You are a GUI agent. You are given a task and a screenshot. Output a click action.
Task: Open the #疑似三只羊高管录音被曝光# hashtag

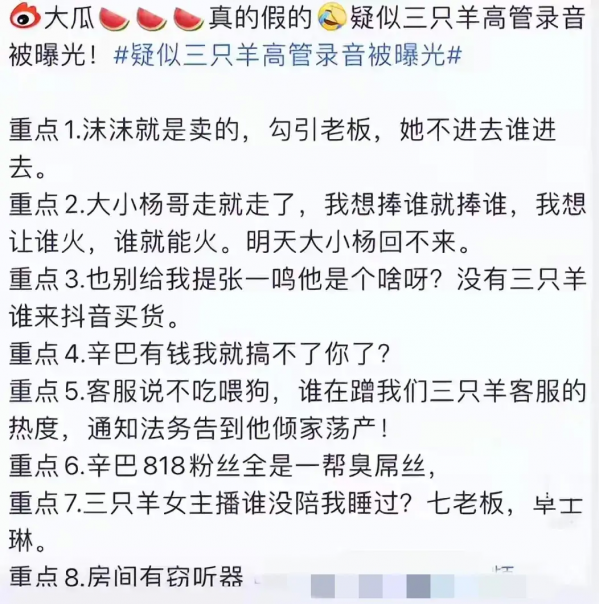pos(288,57)
